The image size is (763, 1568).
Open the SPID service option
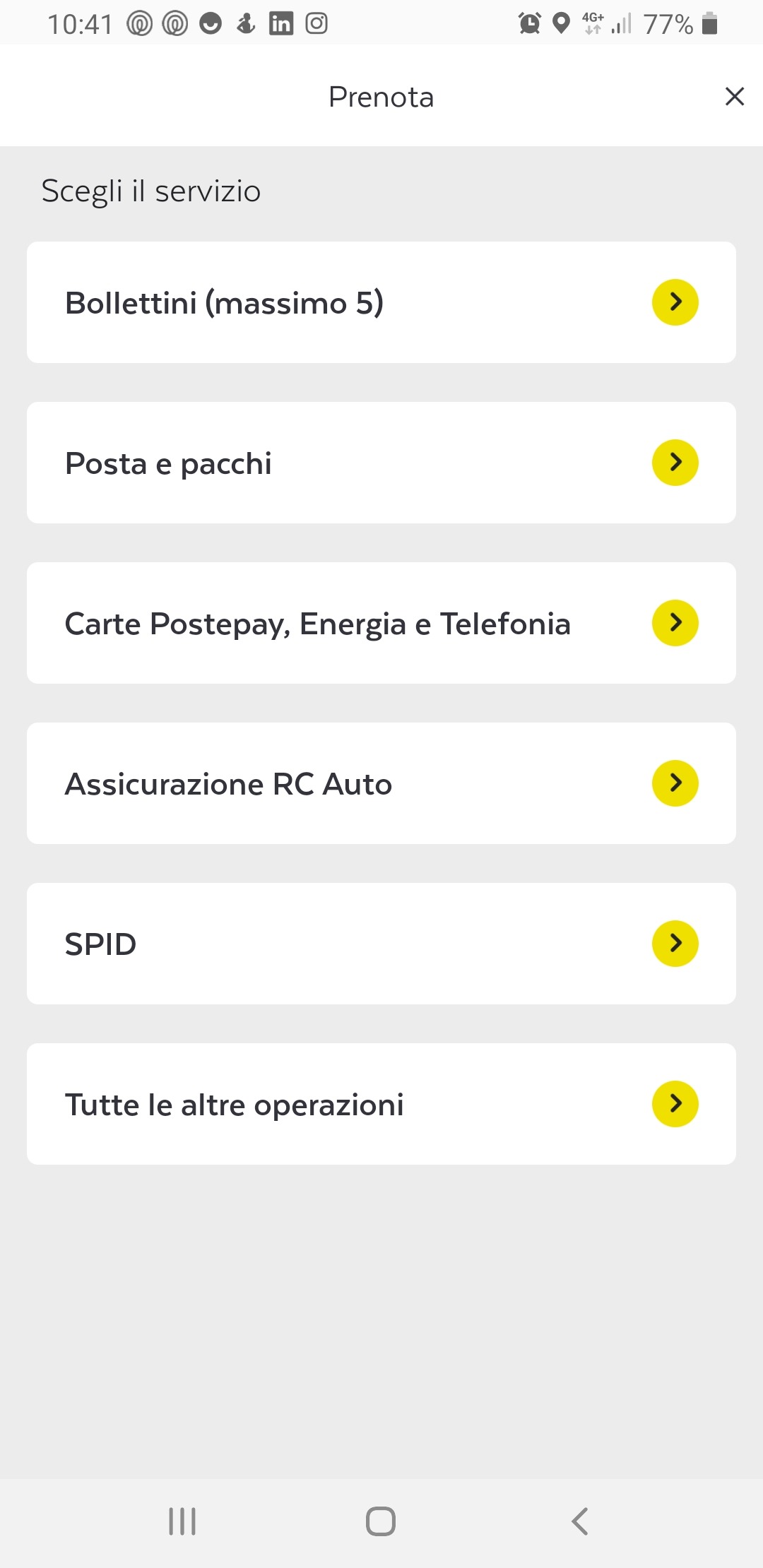tap(381, 944)
